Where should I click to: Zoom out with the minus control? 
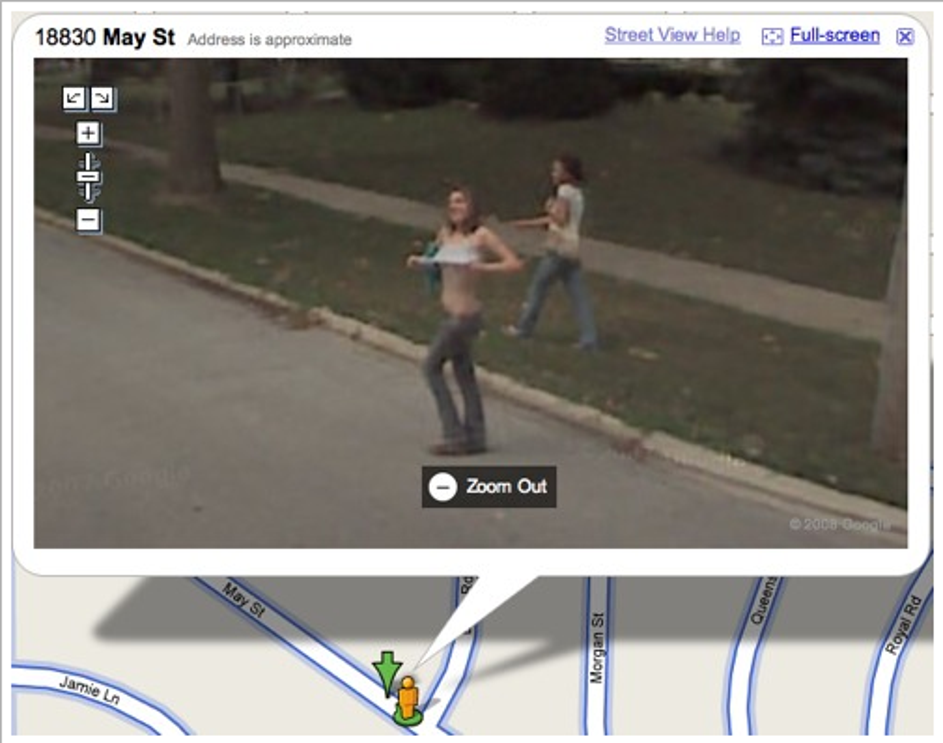point(88,220)
